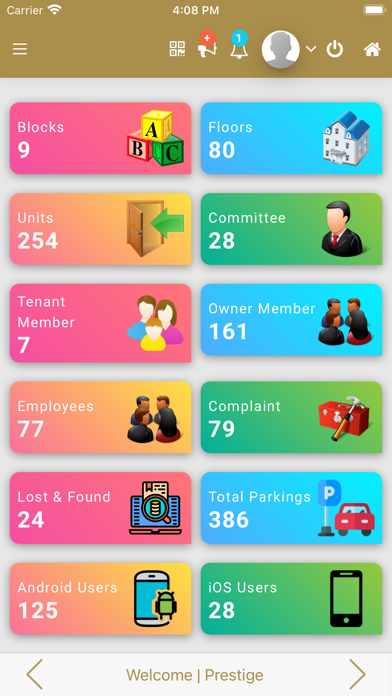Open the Android Users card

[x=100, y=599]
